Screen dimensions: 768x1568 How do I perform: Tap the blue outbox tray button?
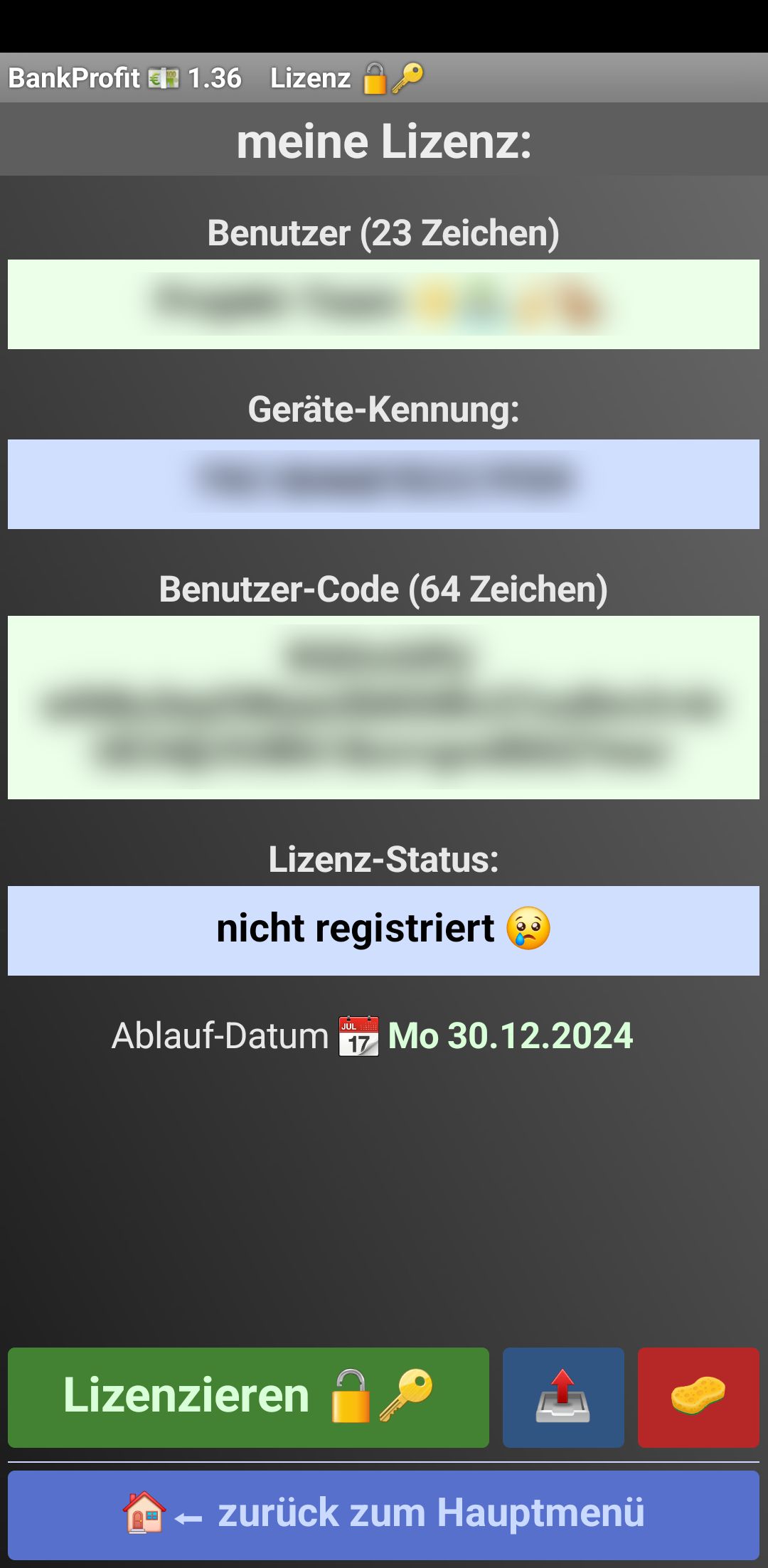pyautogui.click(x=563, y=1397)
